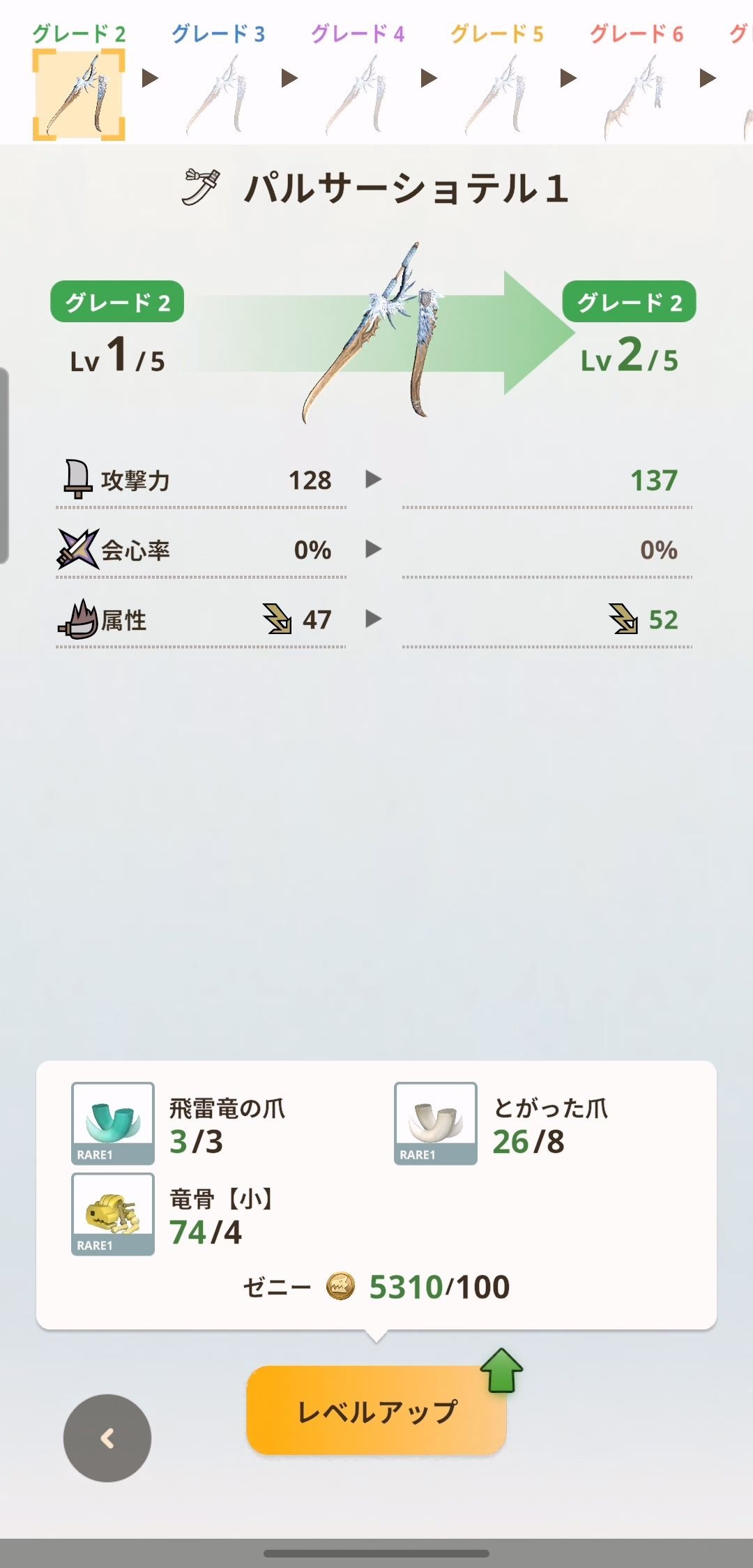753x1568 pixels.
Task: Click the arrow between グレード2 and グレード3 thumbnails
Action: pyautogui.click(x=149, y=79)
